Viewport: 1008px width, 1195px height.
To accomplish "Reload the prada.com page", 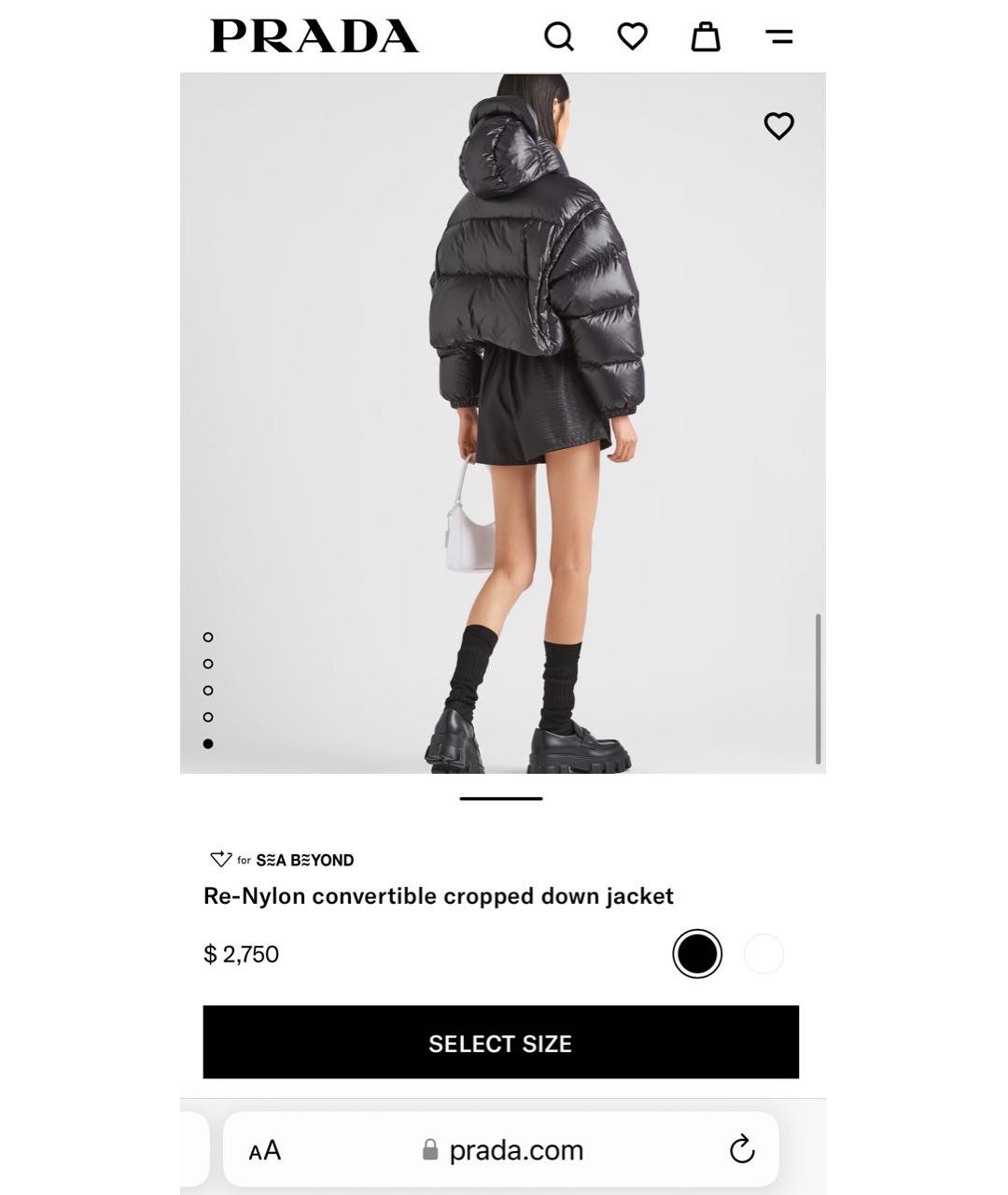I will (742, 1149).
